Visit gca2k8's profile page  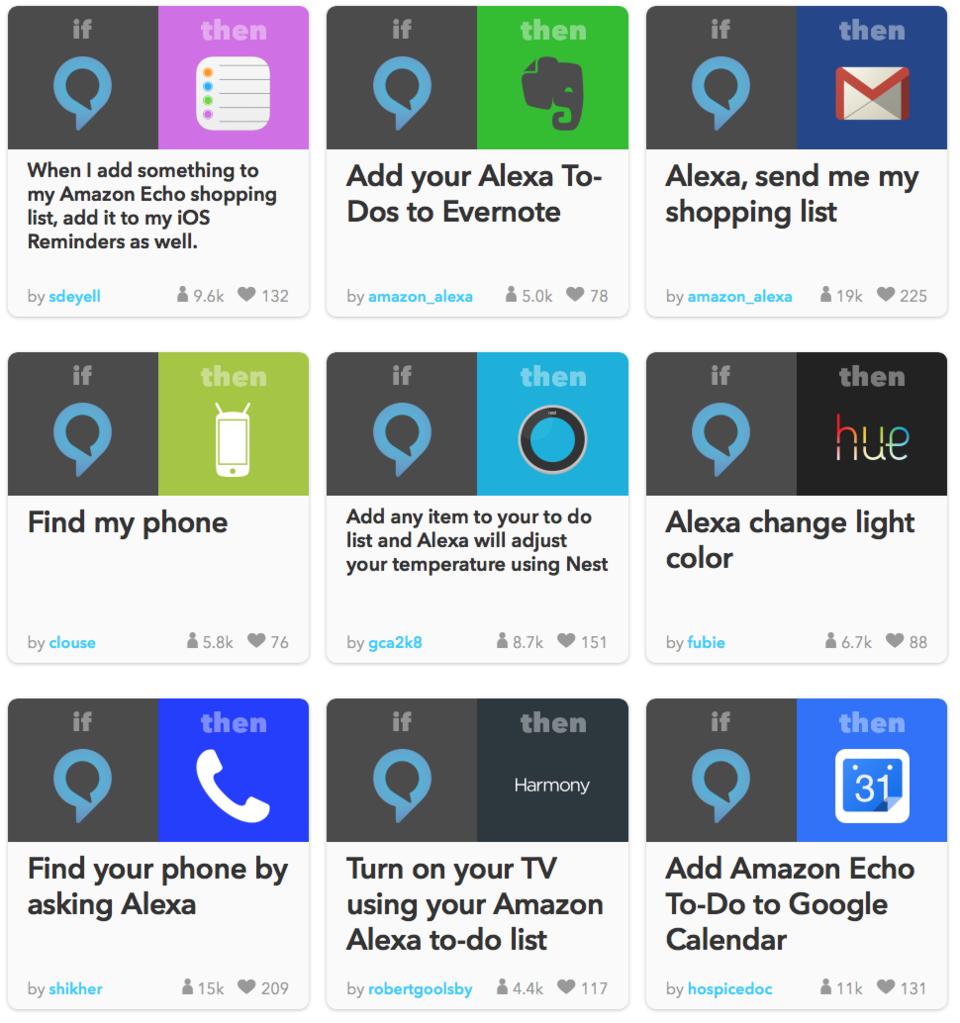(x=394, y=643)
